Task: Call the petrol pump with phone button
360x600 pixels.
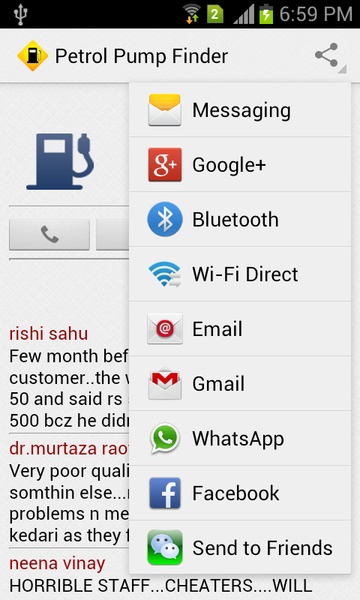Action: (x=49, y=235)
